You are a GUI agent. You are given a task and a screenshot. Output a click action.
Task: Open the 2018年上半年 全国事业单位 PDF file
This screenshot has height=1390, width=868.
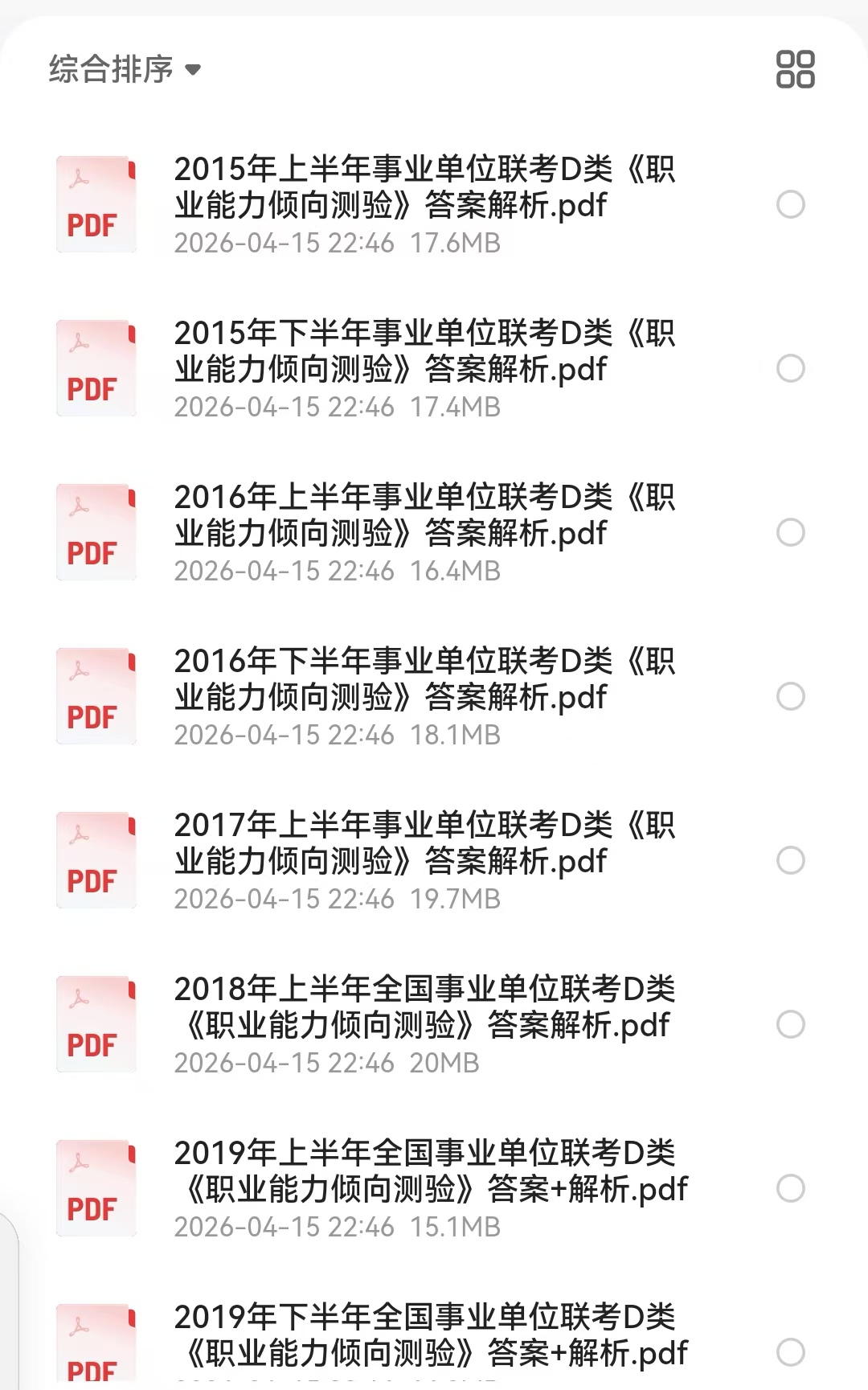(x=424, y=1007)
